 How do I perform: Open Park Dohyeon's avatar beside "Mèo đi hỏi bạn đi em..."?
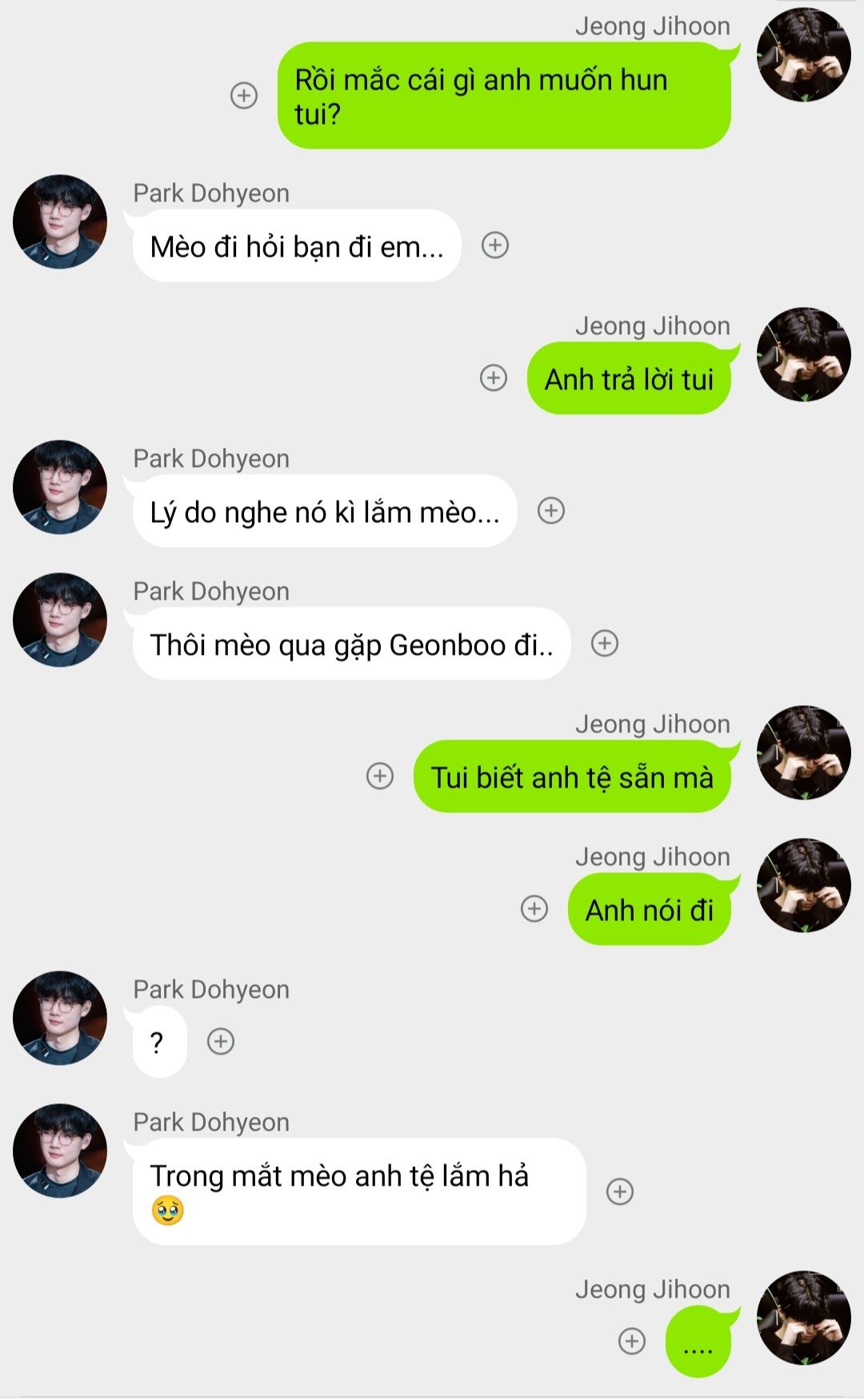coord(60,221)
